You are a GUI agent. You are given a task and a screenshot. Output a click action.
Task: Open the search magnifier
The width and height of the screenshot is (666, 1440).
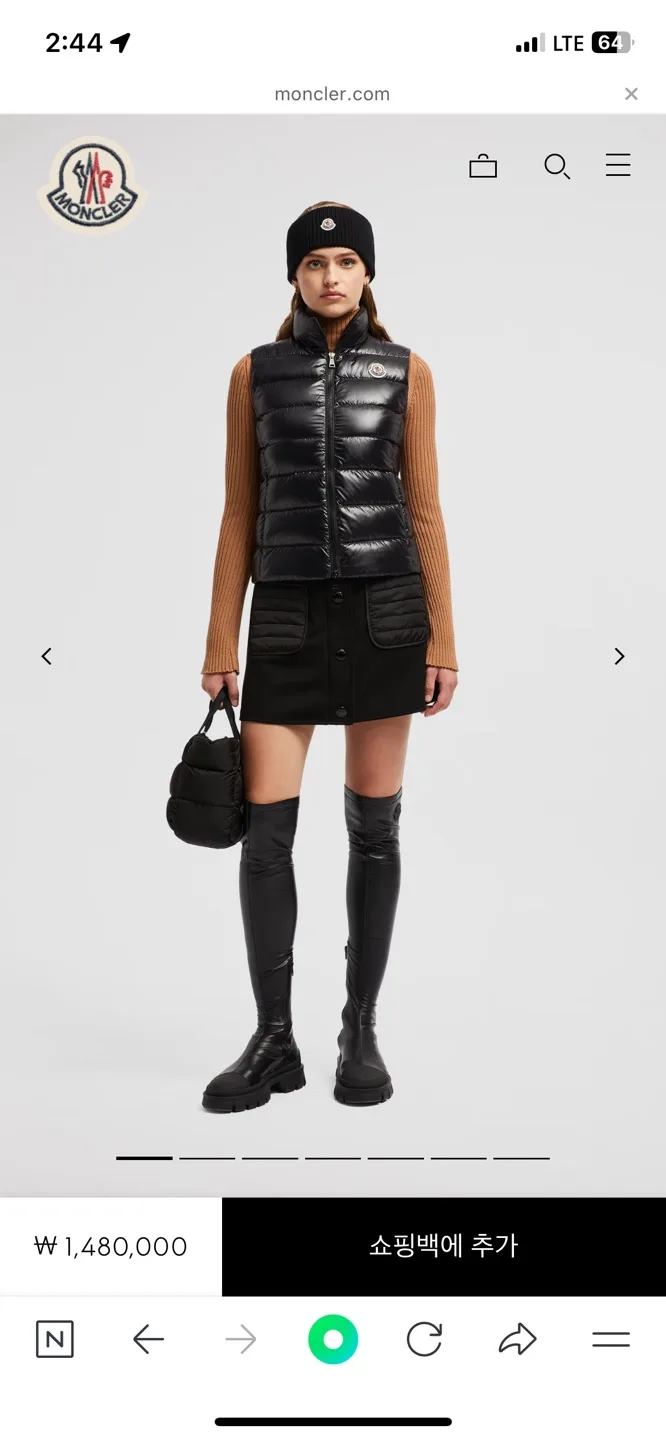coord(556,166)
